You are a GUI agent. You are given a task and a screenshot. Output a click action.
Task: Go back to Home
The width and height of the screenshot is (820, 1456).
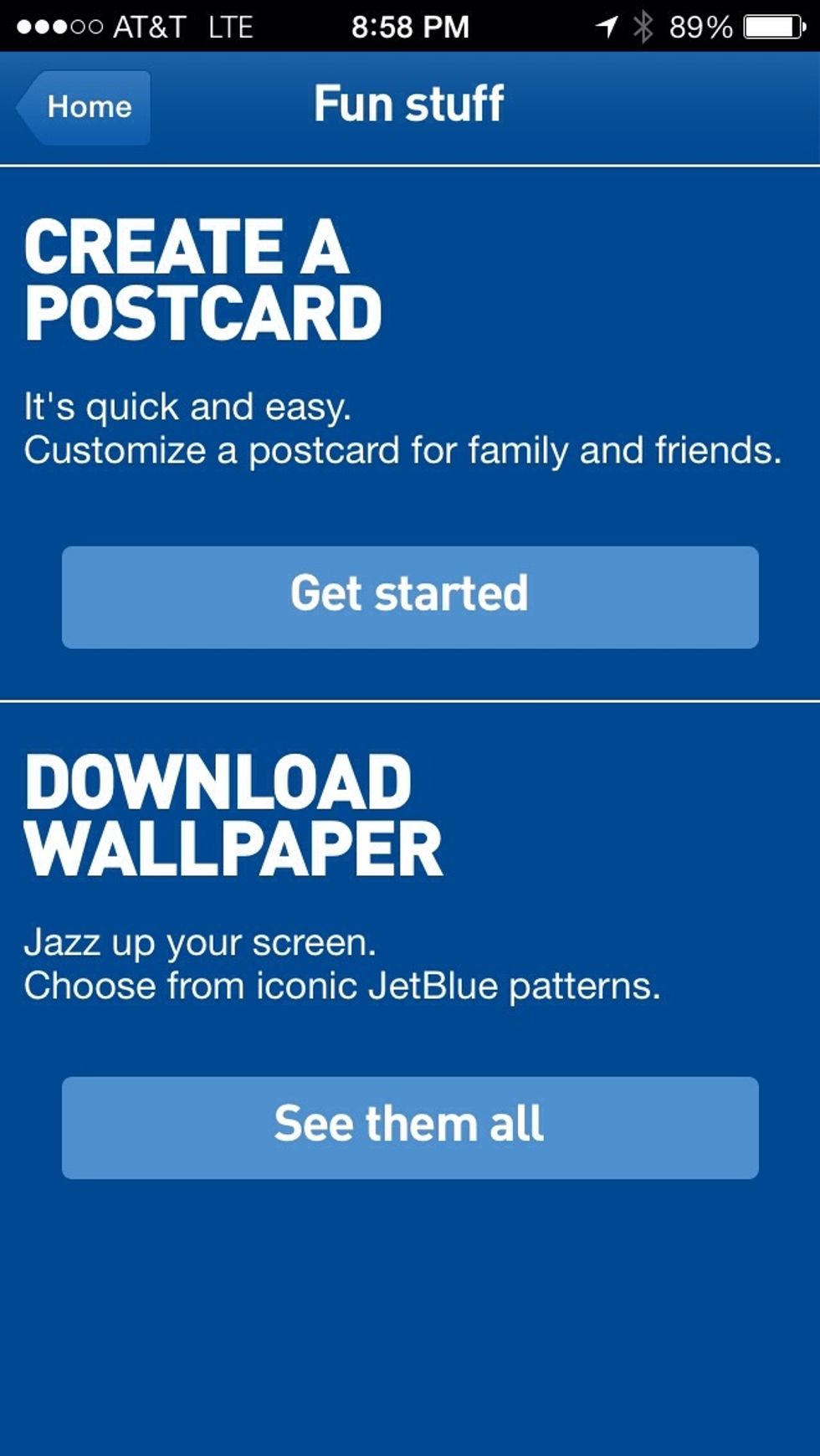tap(85, 107)
